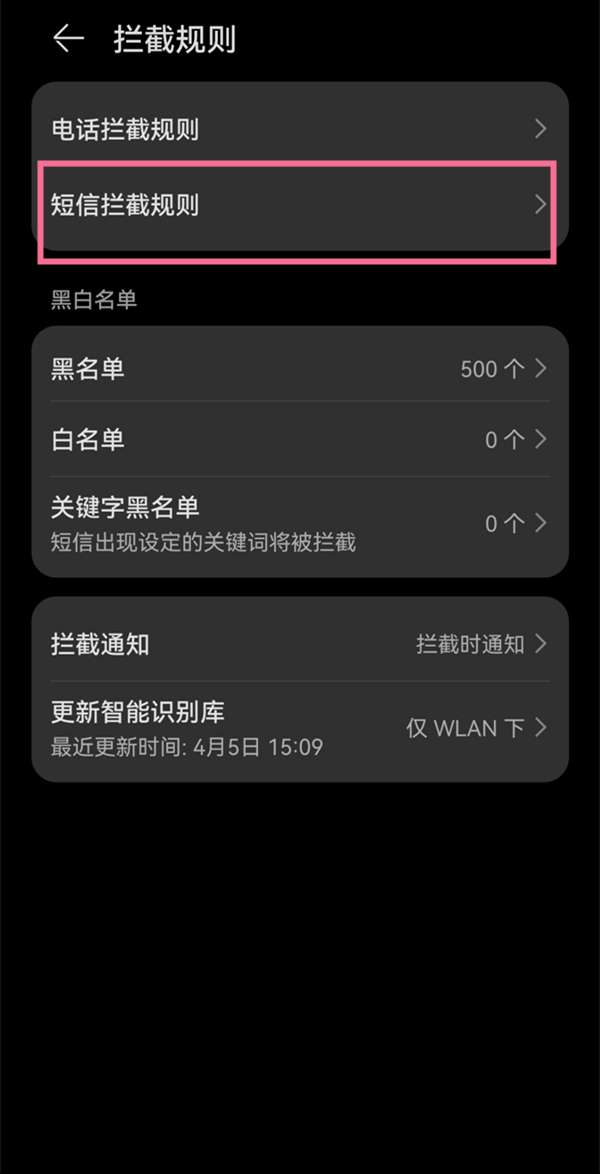
Task: View the 黑名单 list
Action: 300,369
